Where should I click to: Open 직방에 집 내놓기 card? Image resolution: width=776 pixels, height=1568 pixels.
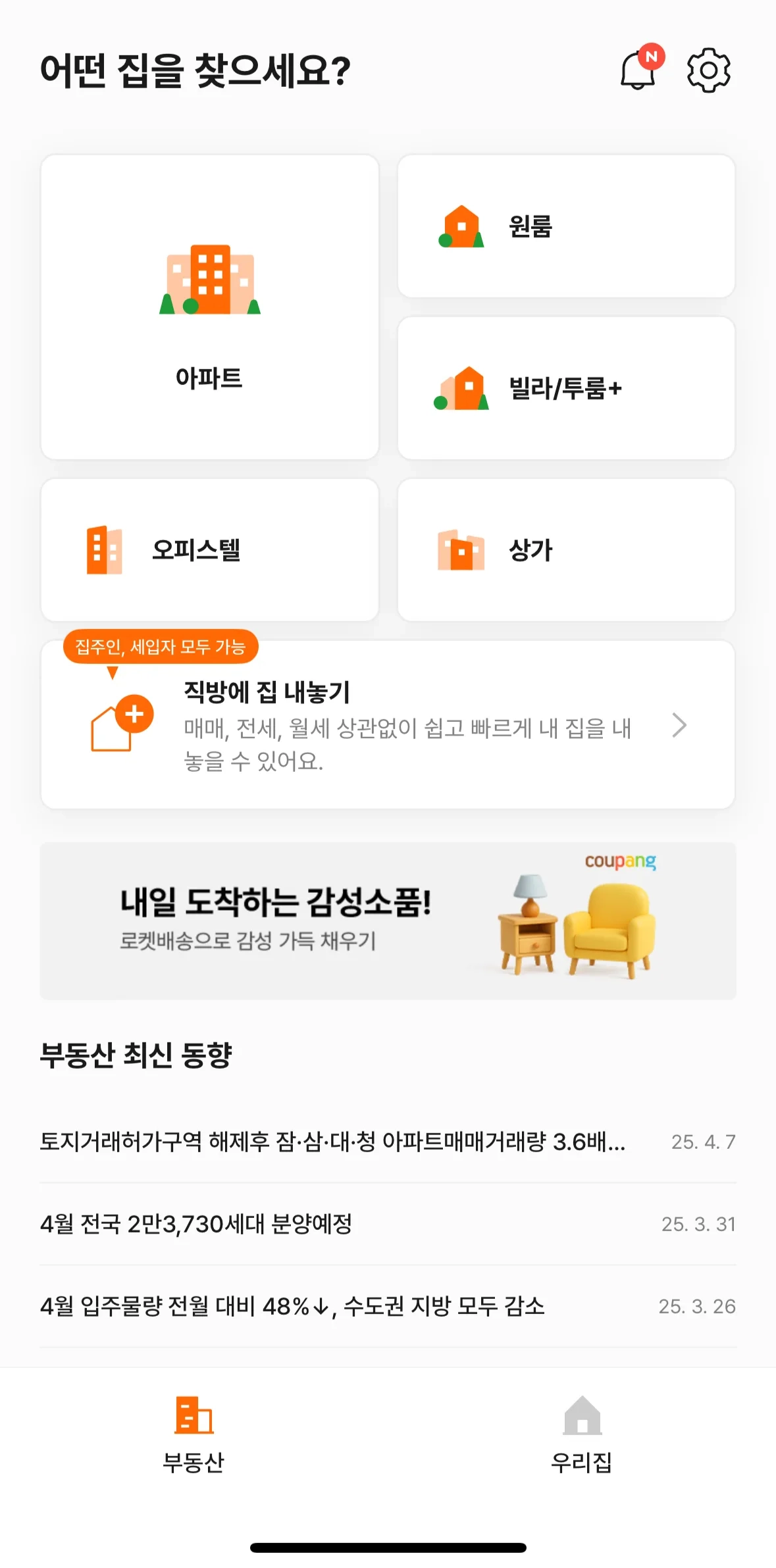pyautogui.click(x=387, y=725)
